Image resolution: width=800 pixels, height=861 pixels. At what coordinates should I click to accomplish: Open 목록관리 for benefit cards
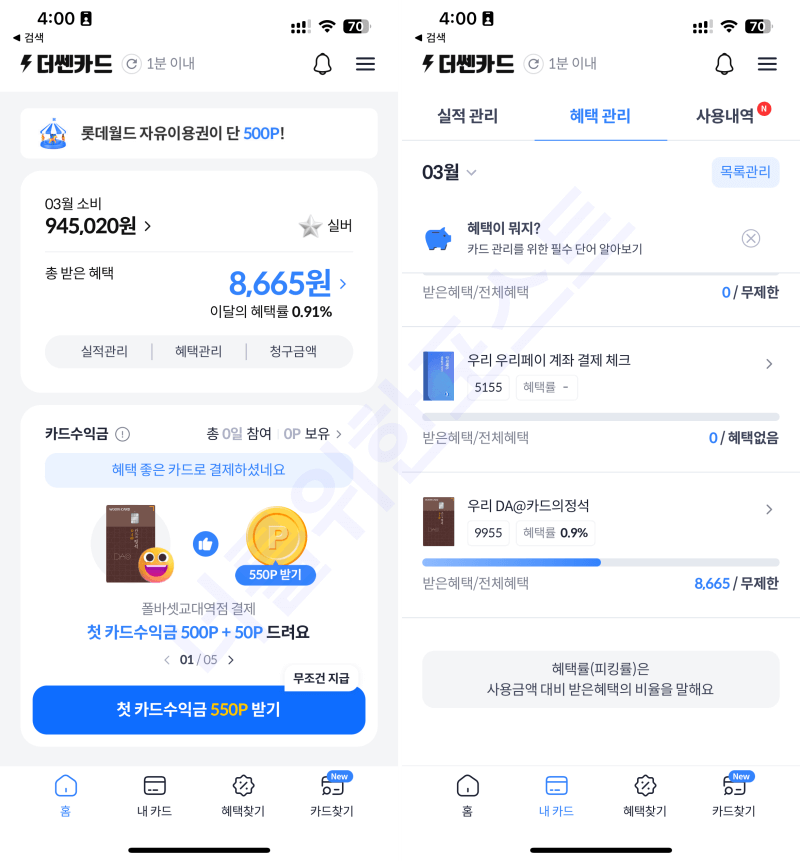744,171
